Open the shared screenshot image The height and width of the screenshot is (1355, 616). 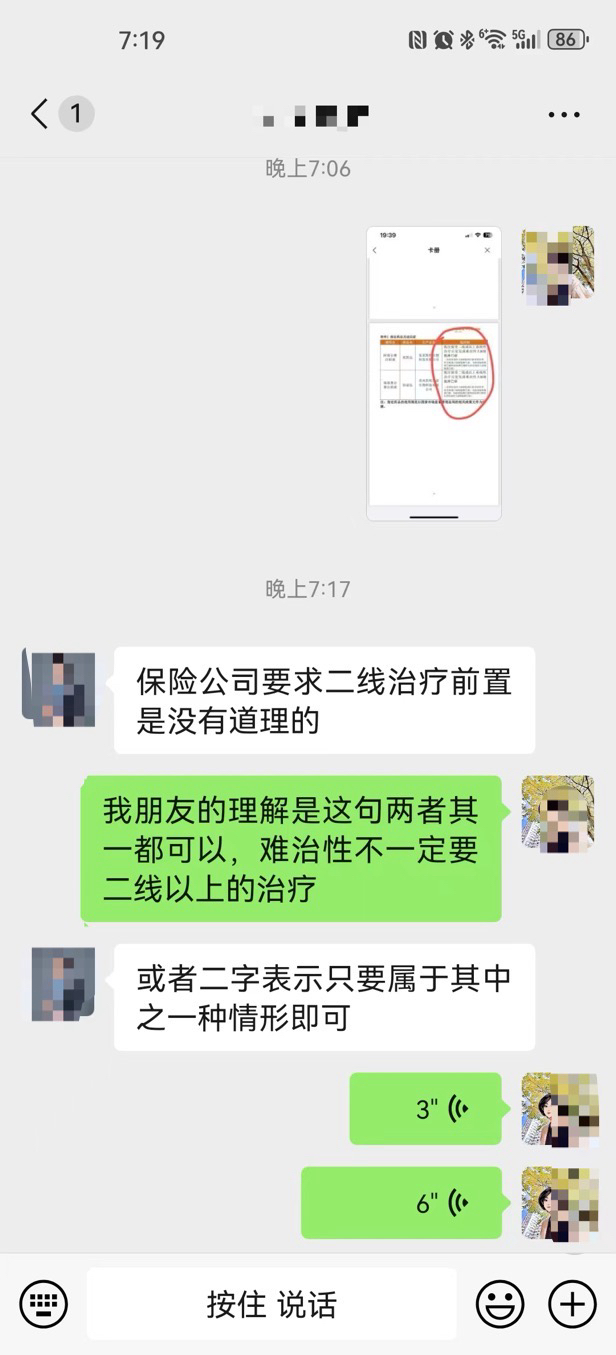(434, 373)
